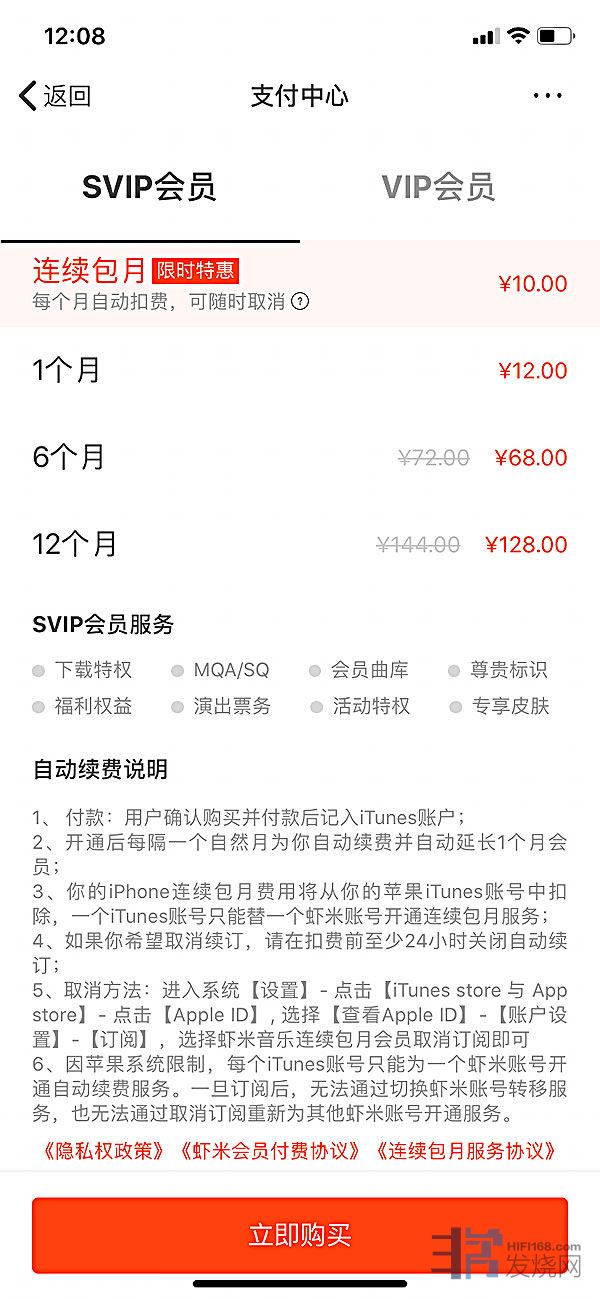Open the help icon beside 可随时取消
This screenshot has height=1299, width=600.
click(300, 302)
